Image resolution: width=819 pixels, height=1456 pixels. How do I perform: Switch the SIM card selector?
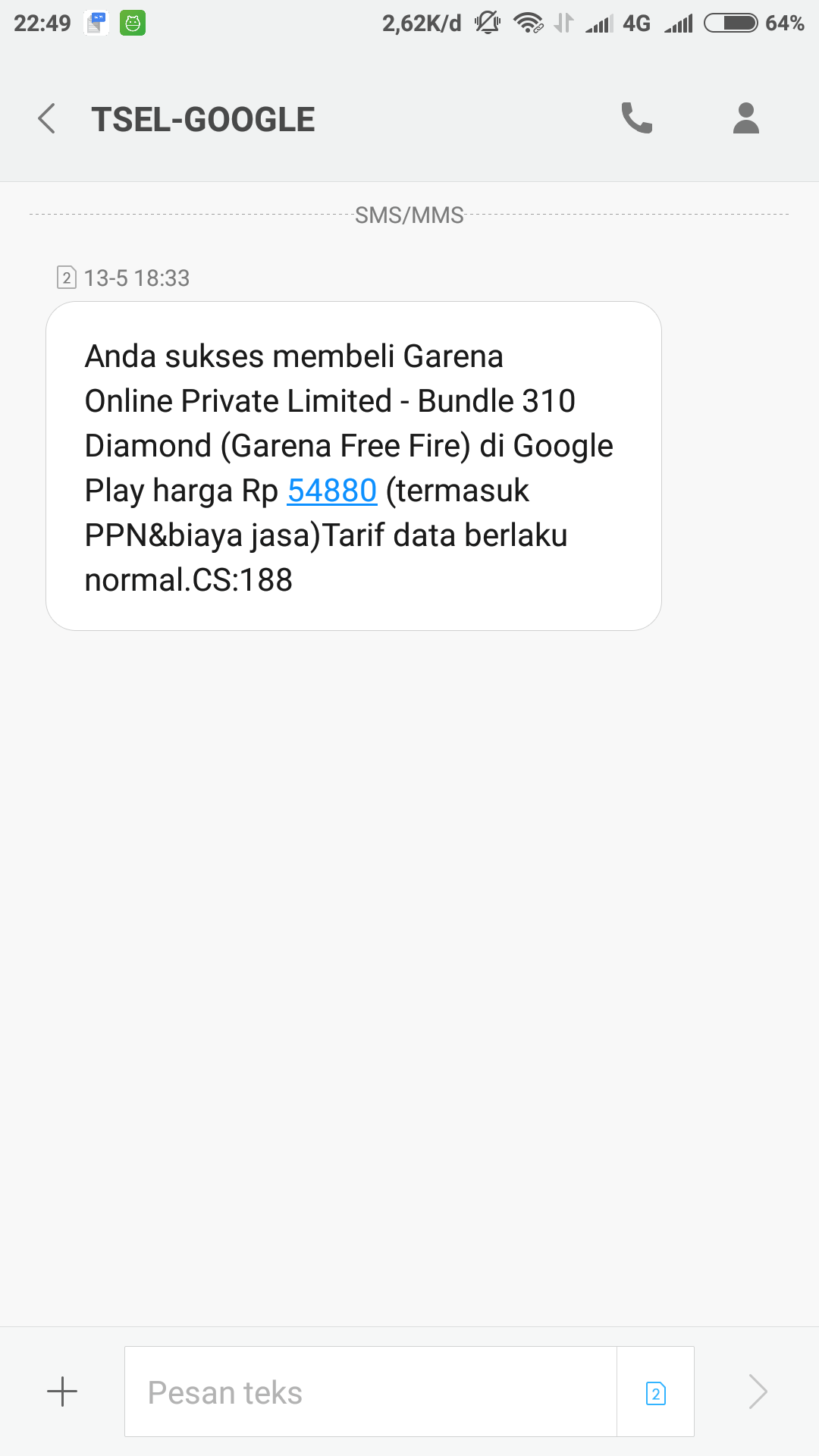pos(656,1392)
